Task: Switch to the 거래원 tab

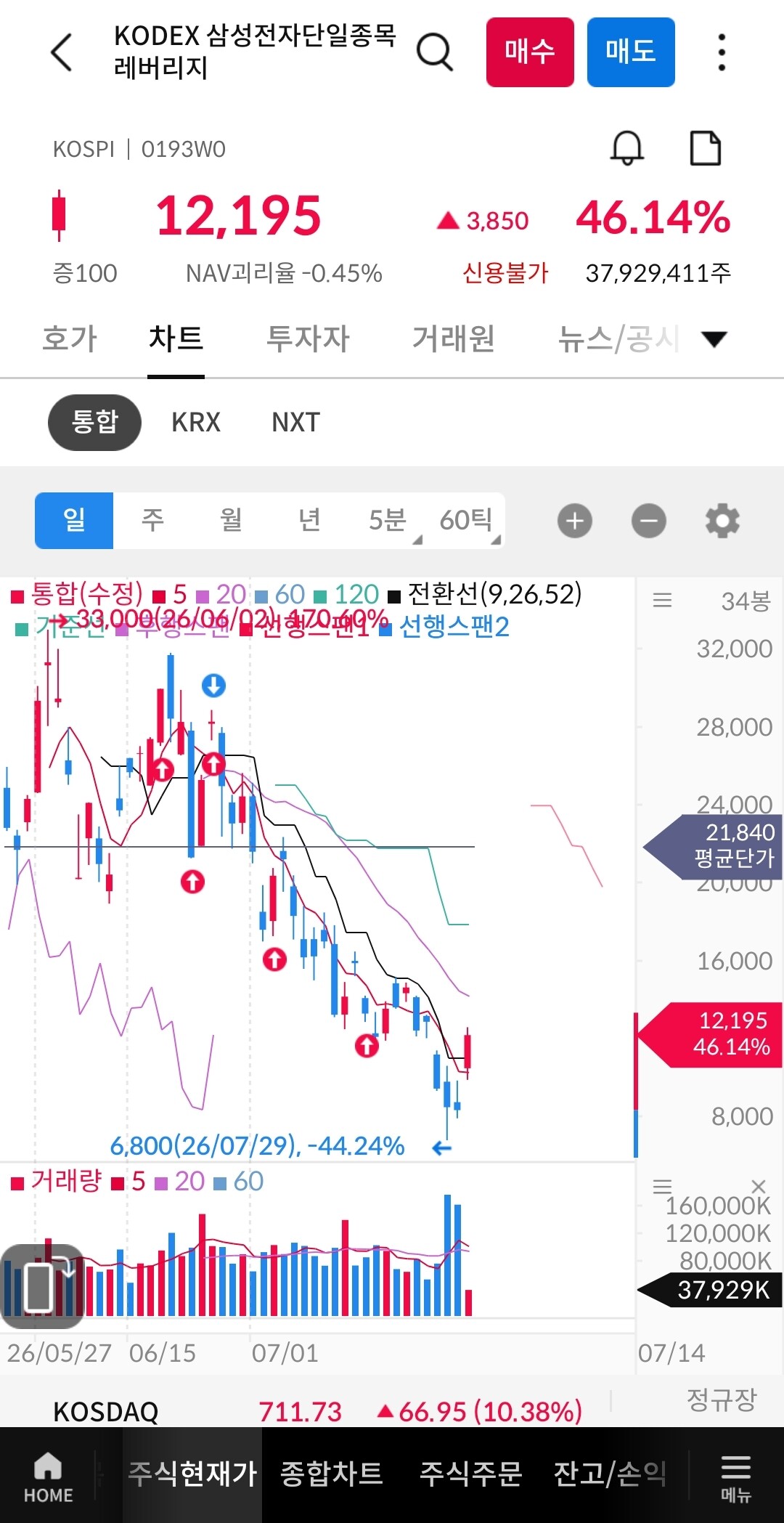Action: 454,338
